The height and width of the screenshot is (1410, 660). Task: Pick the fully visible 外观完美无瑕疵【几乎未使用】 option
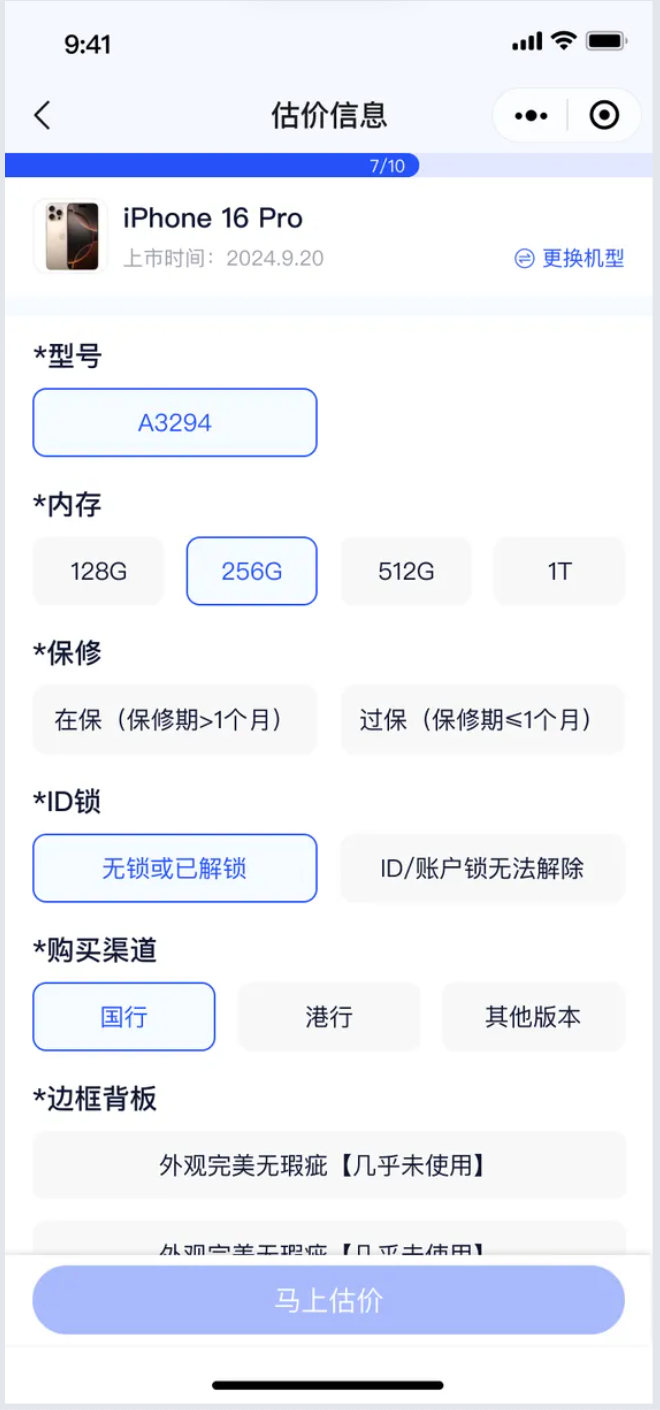click(x=329, y=1165)
